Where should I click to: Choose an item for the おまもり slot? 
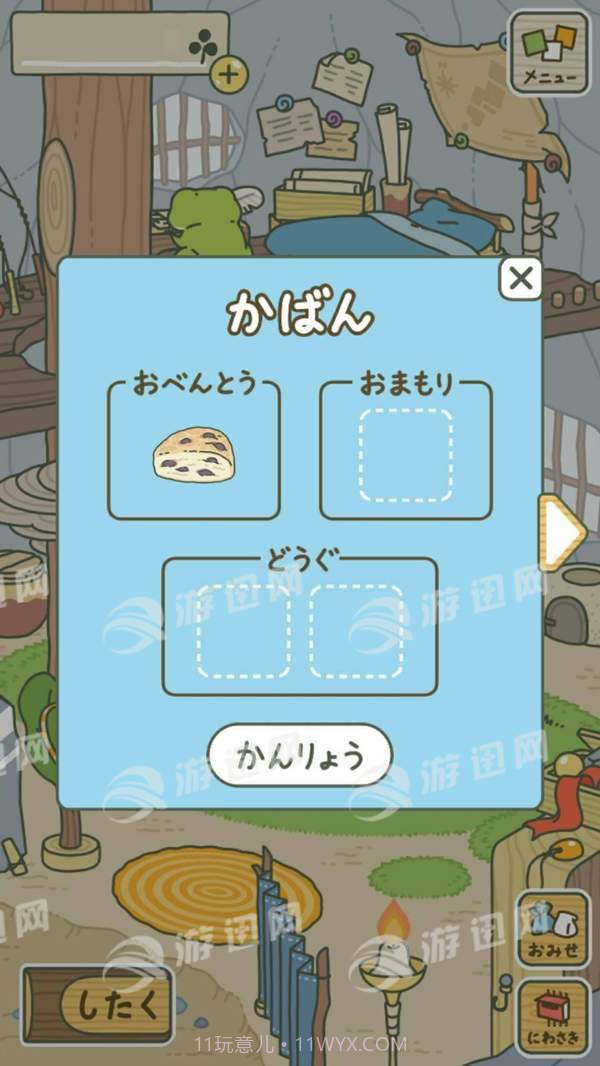(406, 455)
